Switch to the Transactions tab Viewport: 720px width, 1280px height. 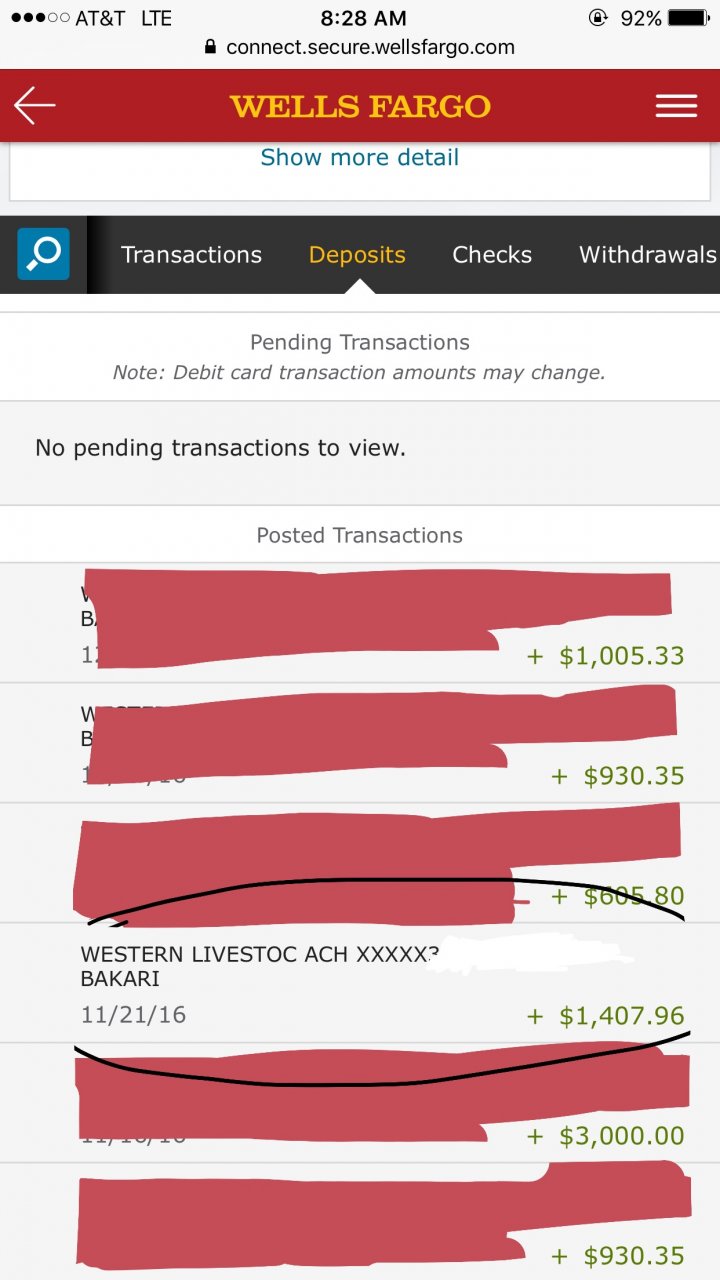[x=191, y=255]
